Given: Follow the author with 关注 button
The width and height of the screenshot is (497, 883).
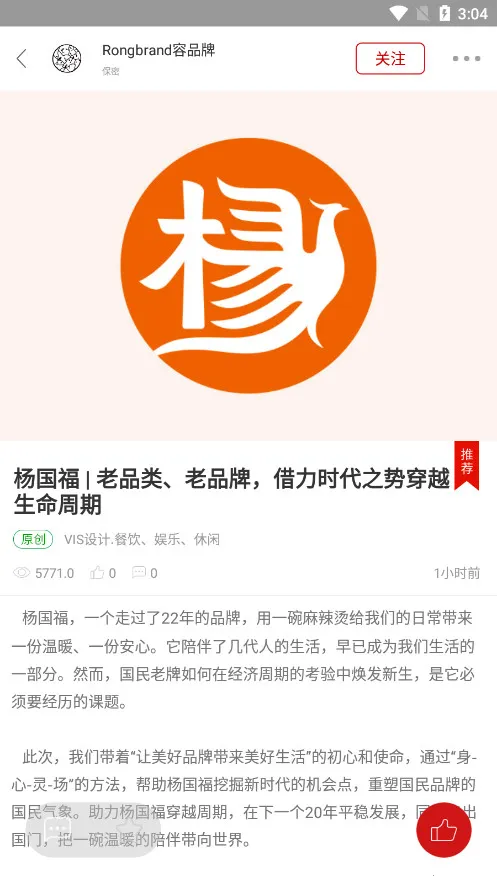Looking at the screenshot, I should click(390, 59).
